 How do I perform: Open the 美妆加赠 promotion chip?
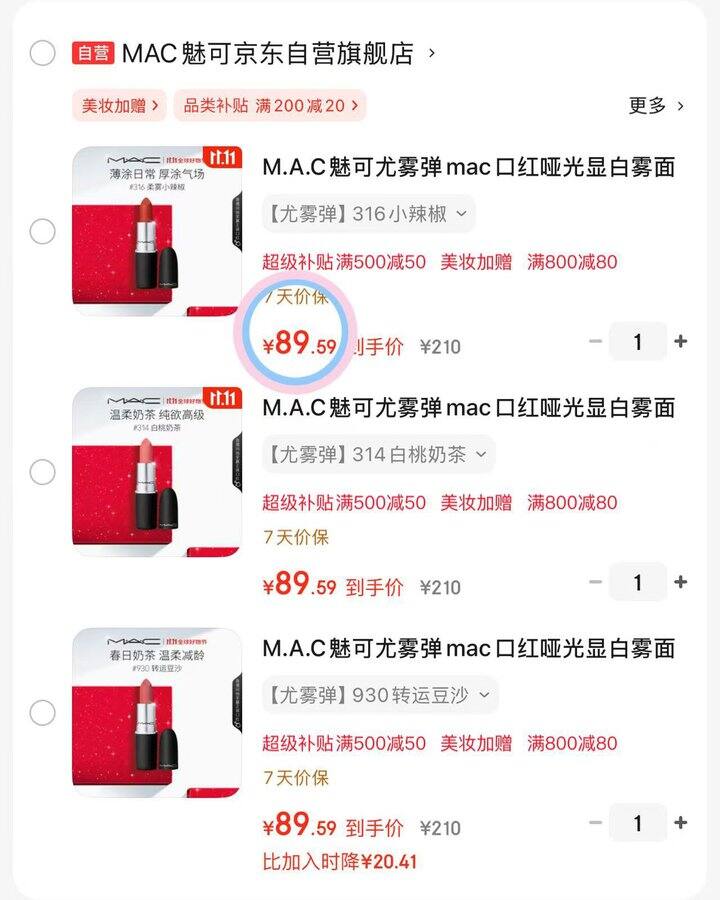(x=118, y=105)
